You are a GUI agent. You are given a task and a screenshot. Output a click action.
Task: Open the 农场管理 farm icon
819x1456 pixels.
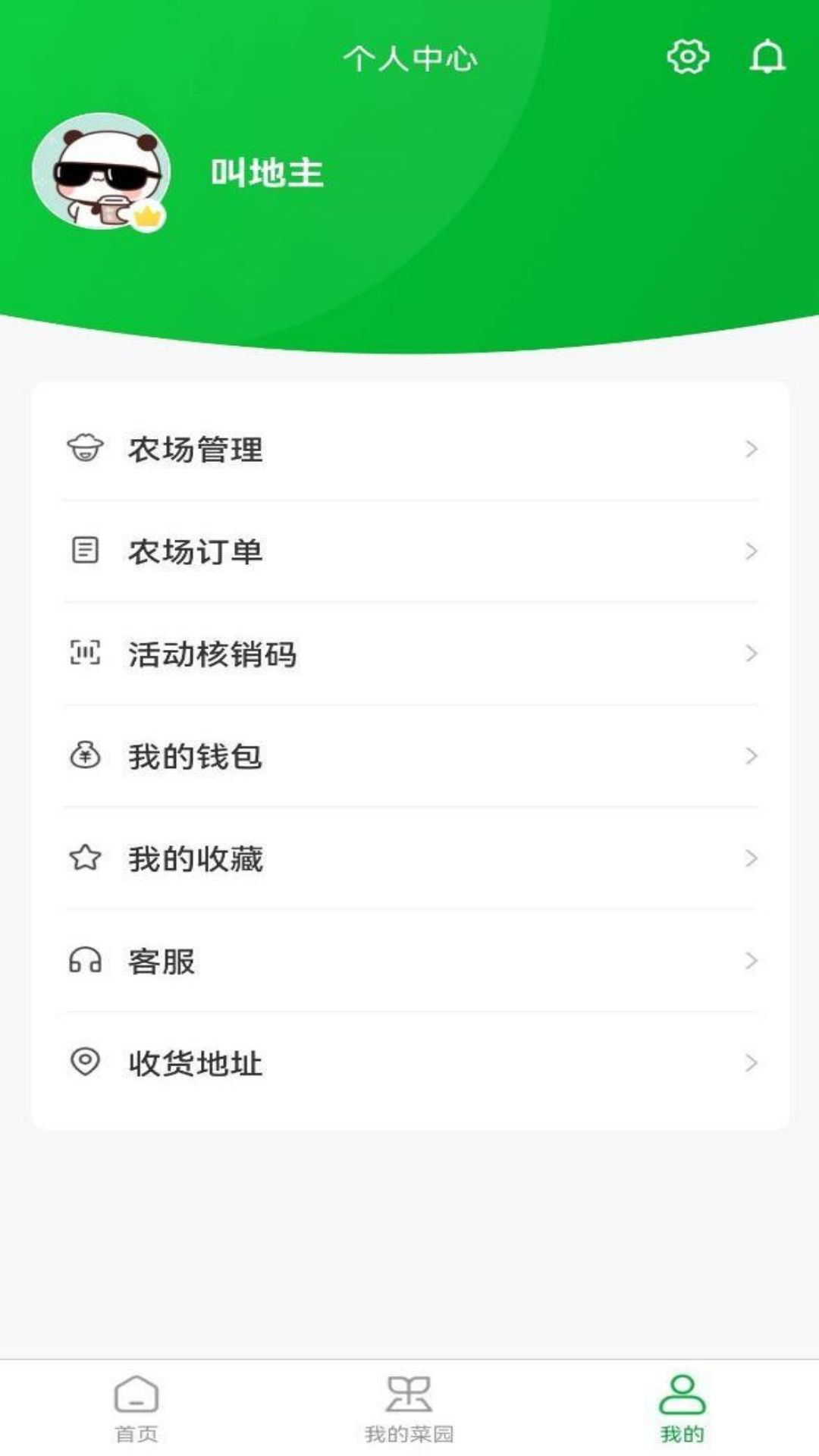(85, 447)
